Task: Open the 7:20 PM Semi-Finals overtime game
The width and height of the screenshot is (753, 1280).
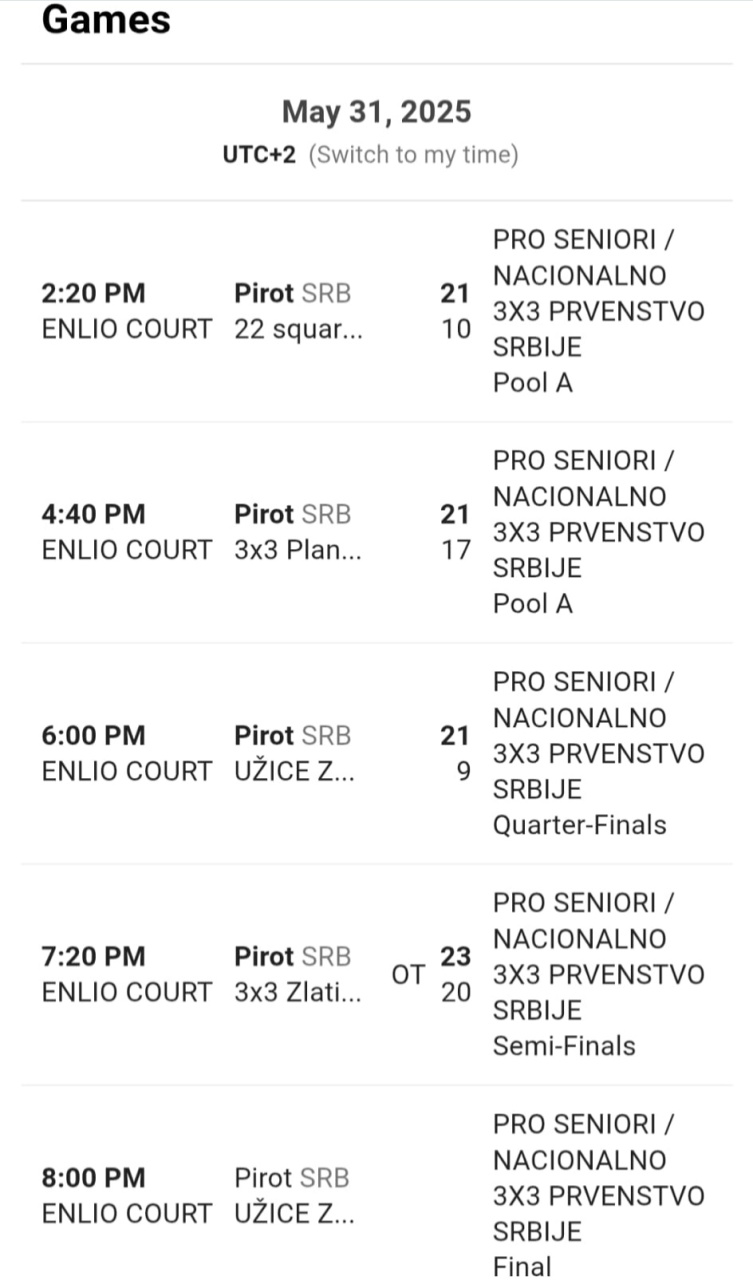Action: pos(376,974)
